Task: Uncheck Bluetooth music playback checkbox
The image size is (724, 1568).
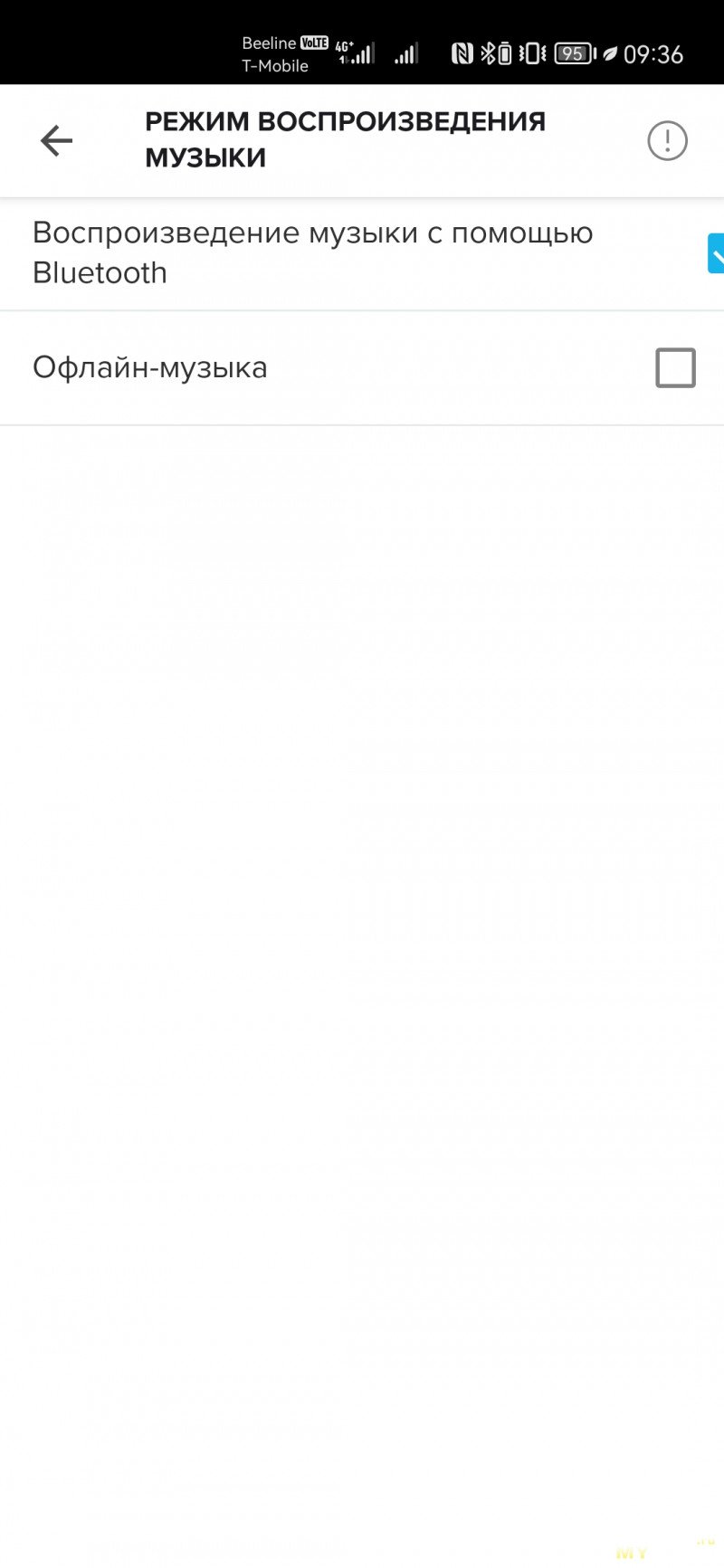Action: [716, 253]
